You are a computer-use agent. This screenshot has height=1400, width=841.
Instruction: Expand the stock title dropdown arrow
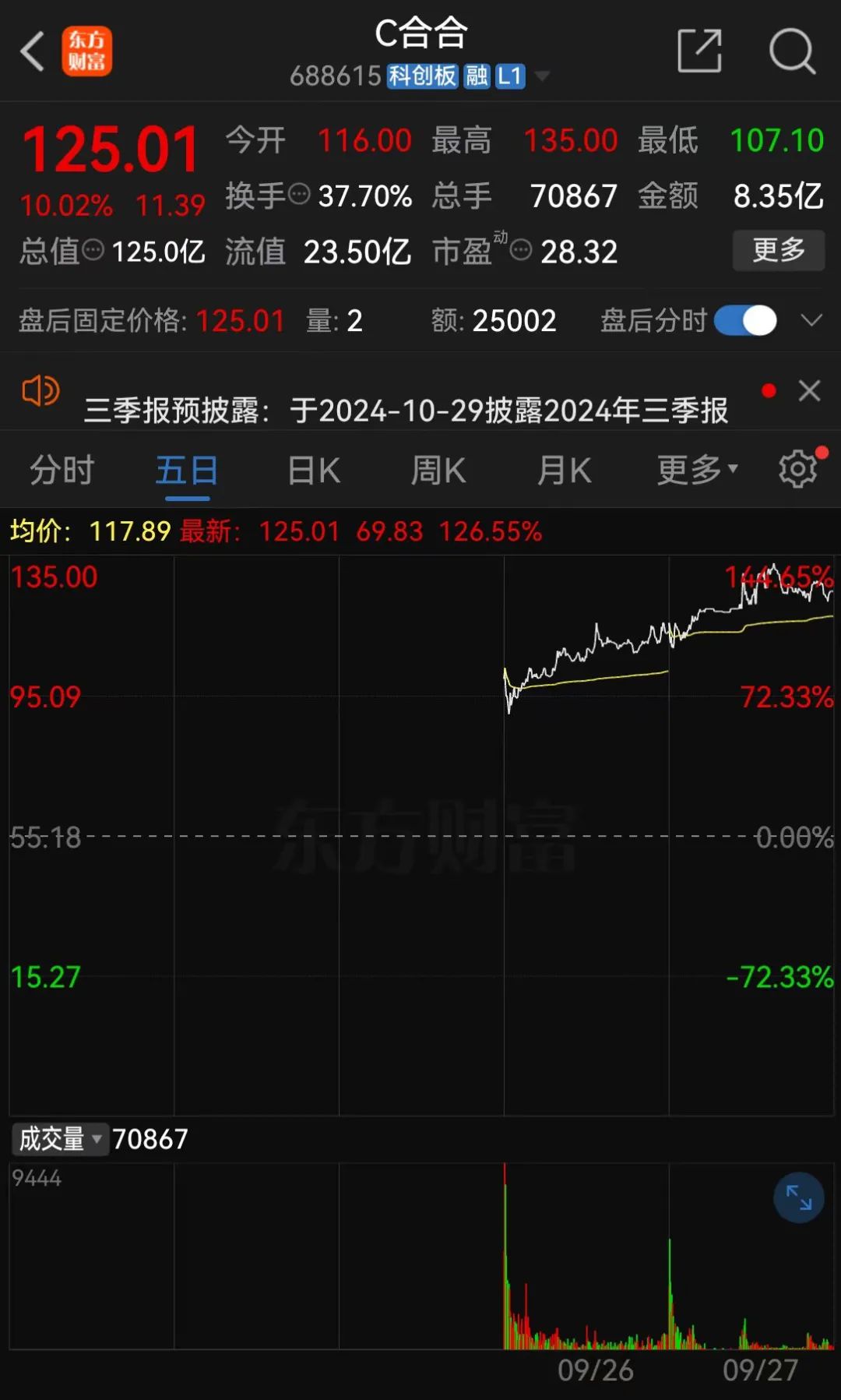543,76
